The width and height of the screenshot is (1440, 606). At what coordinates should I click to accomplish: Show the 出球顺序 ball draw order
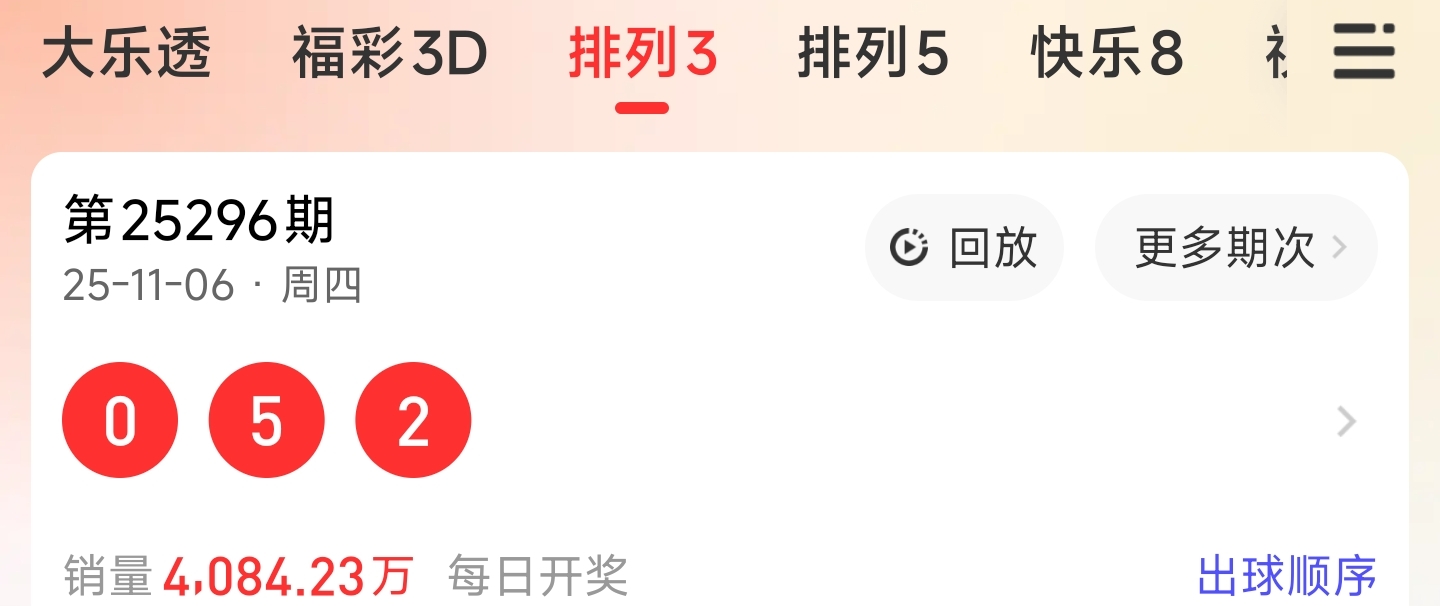point(1287,576)
